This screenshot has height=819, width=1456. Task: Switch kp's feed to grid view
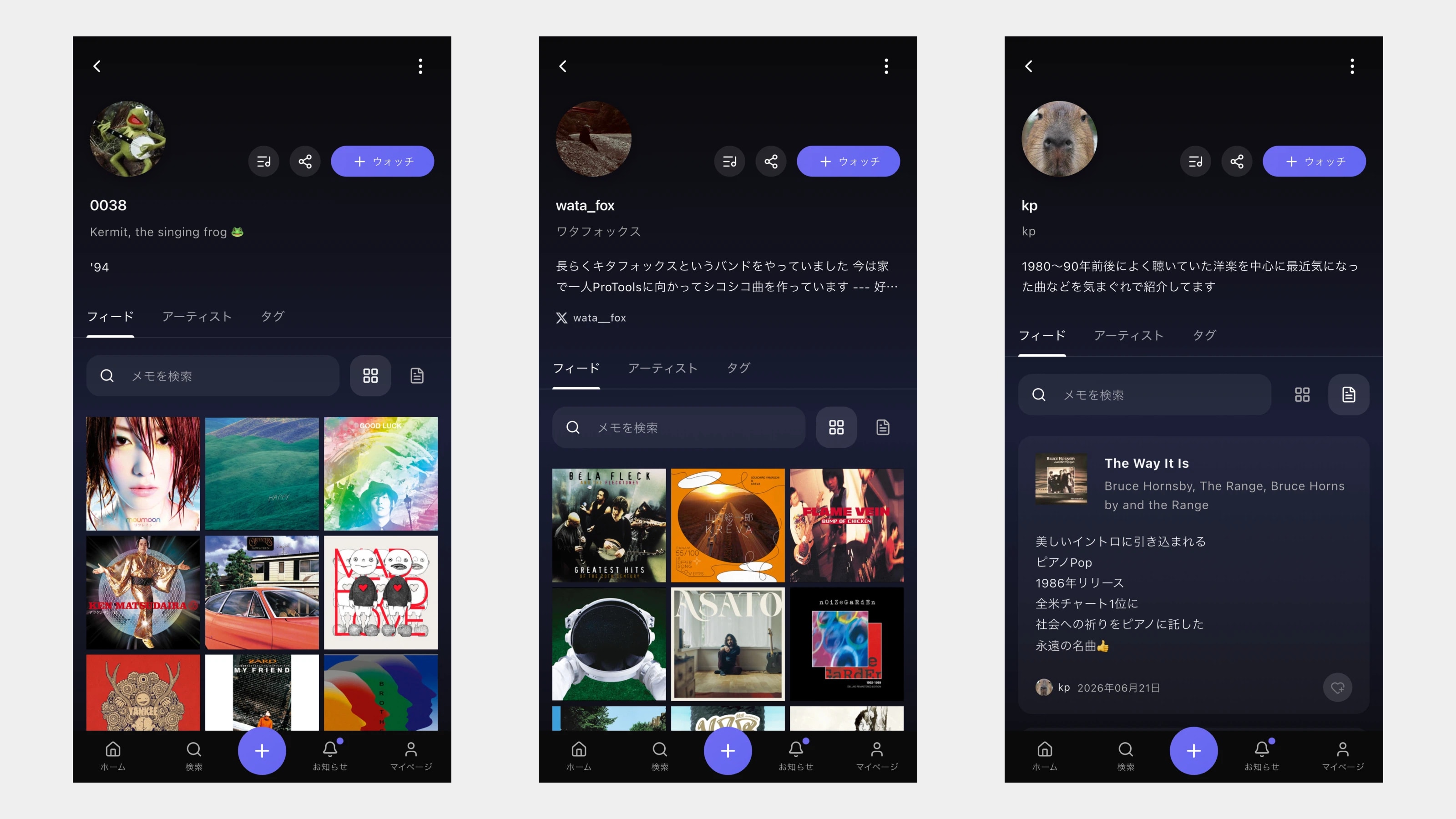(x=1302, y=394)
